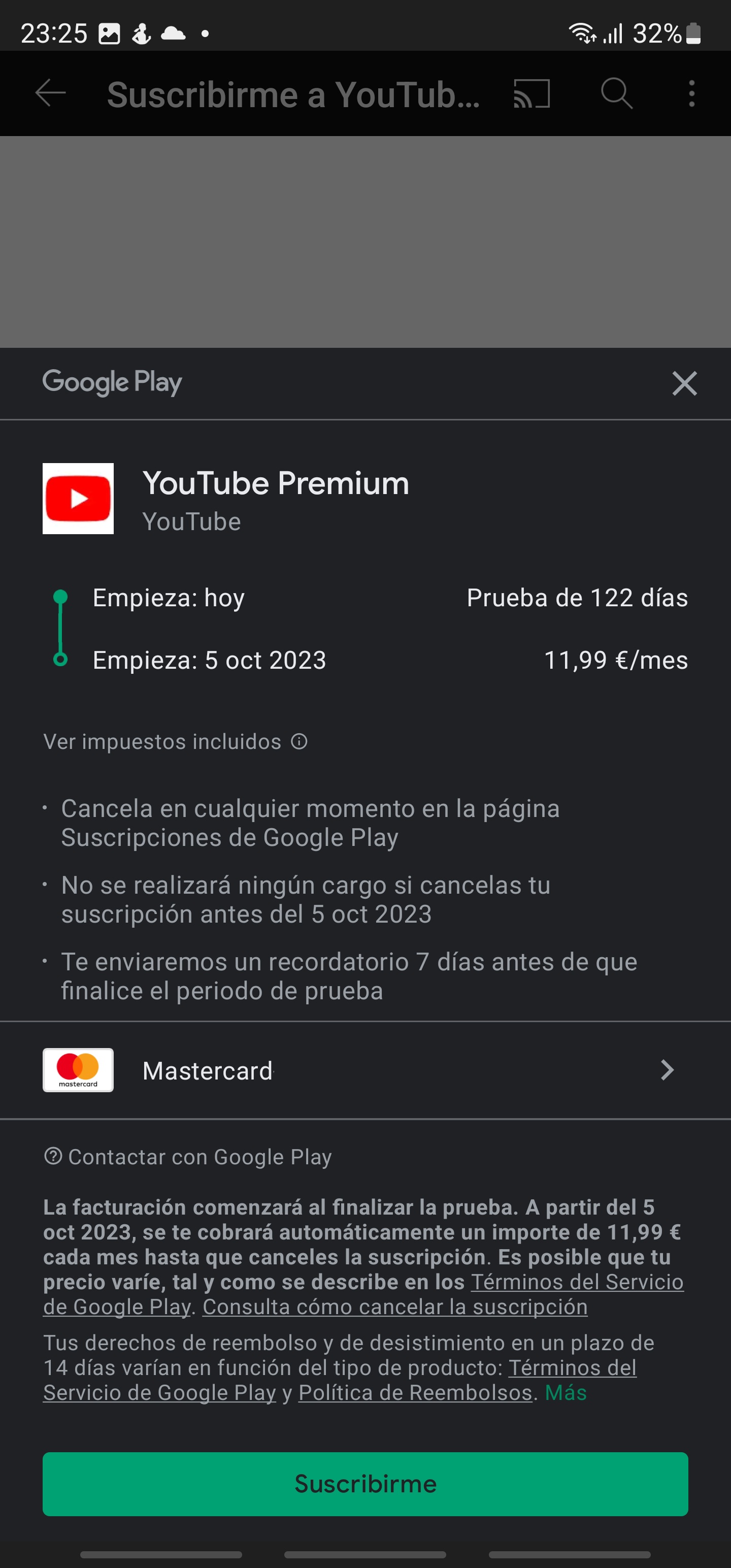Screen dimensions: 731x1568
Task: Open Consulta cómo cancelar la suscripción link
Action: point(395,1307)
